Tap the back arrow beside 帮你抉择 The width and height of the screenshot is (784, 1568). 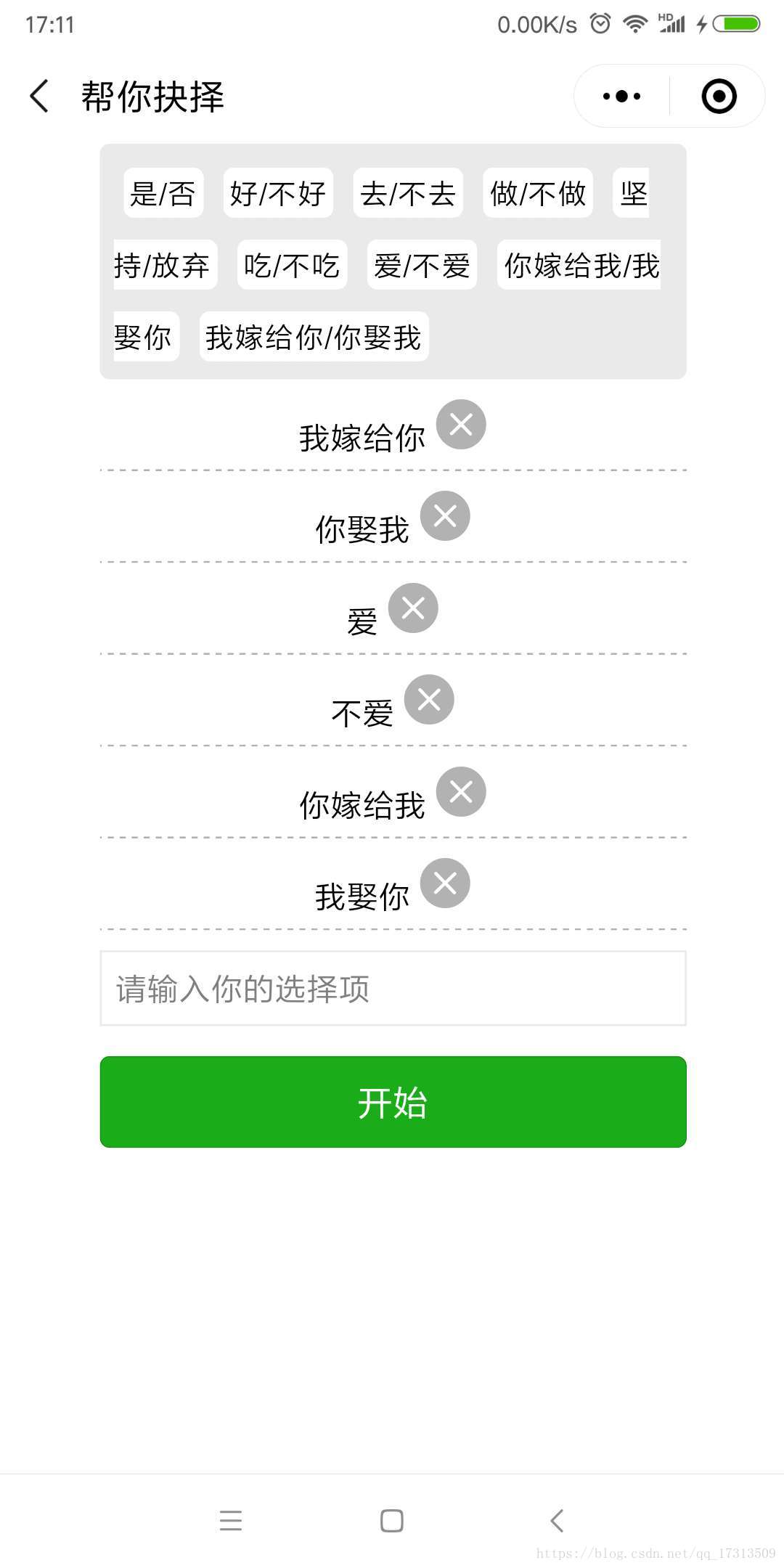pyautogui.click(x=40, y=97)
